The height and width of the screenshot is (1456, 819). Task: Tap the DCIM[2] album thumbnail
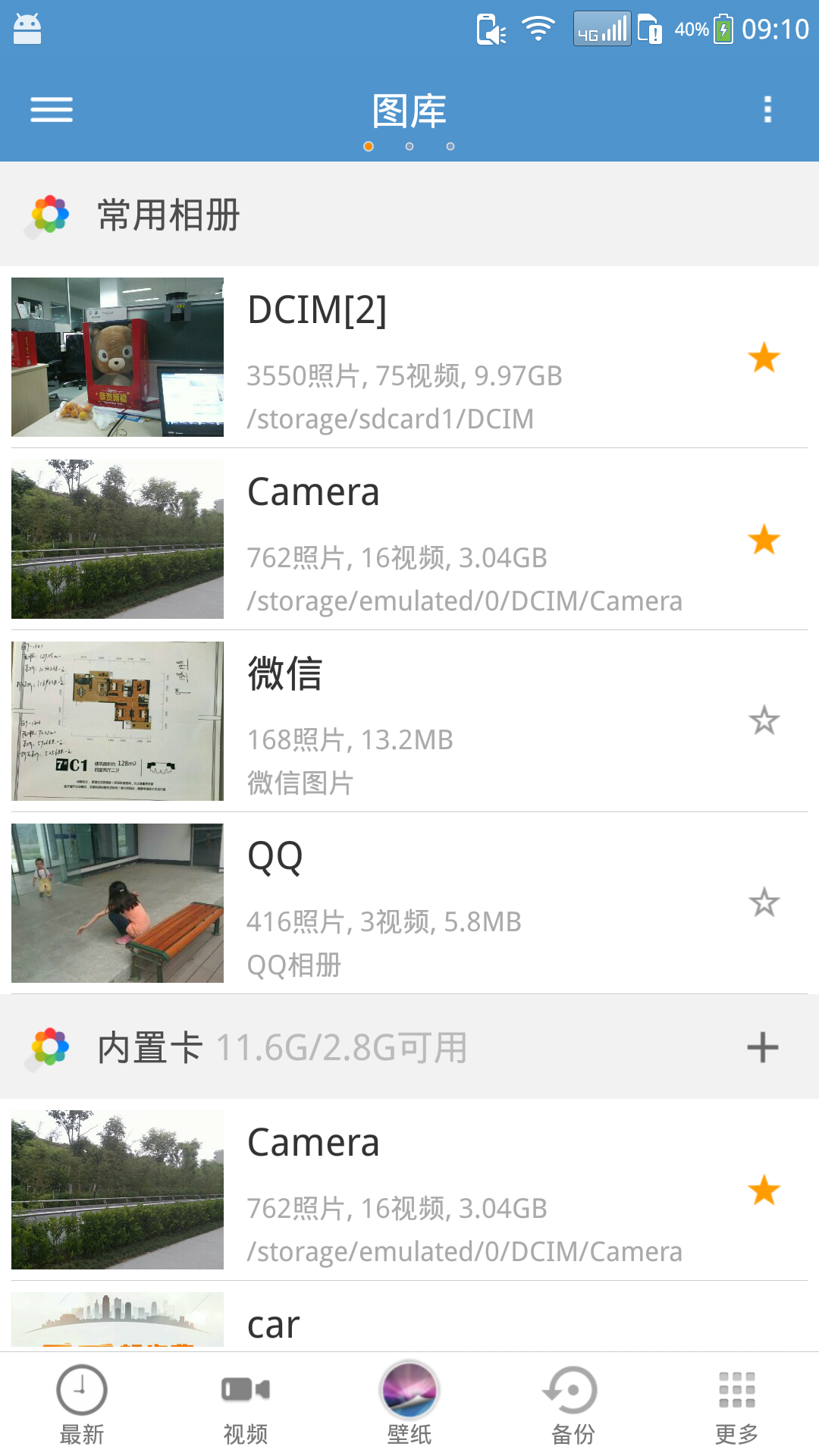[x=117, y=357]
